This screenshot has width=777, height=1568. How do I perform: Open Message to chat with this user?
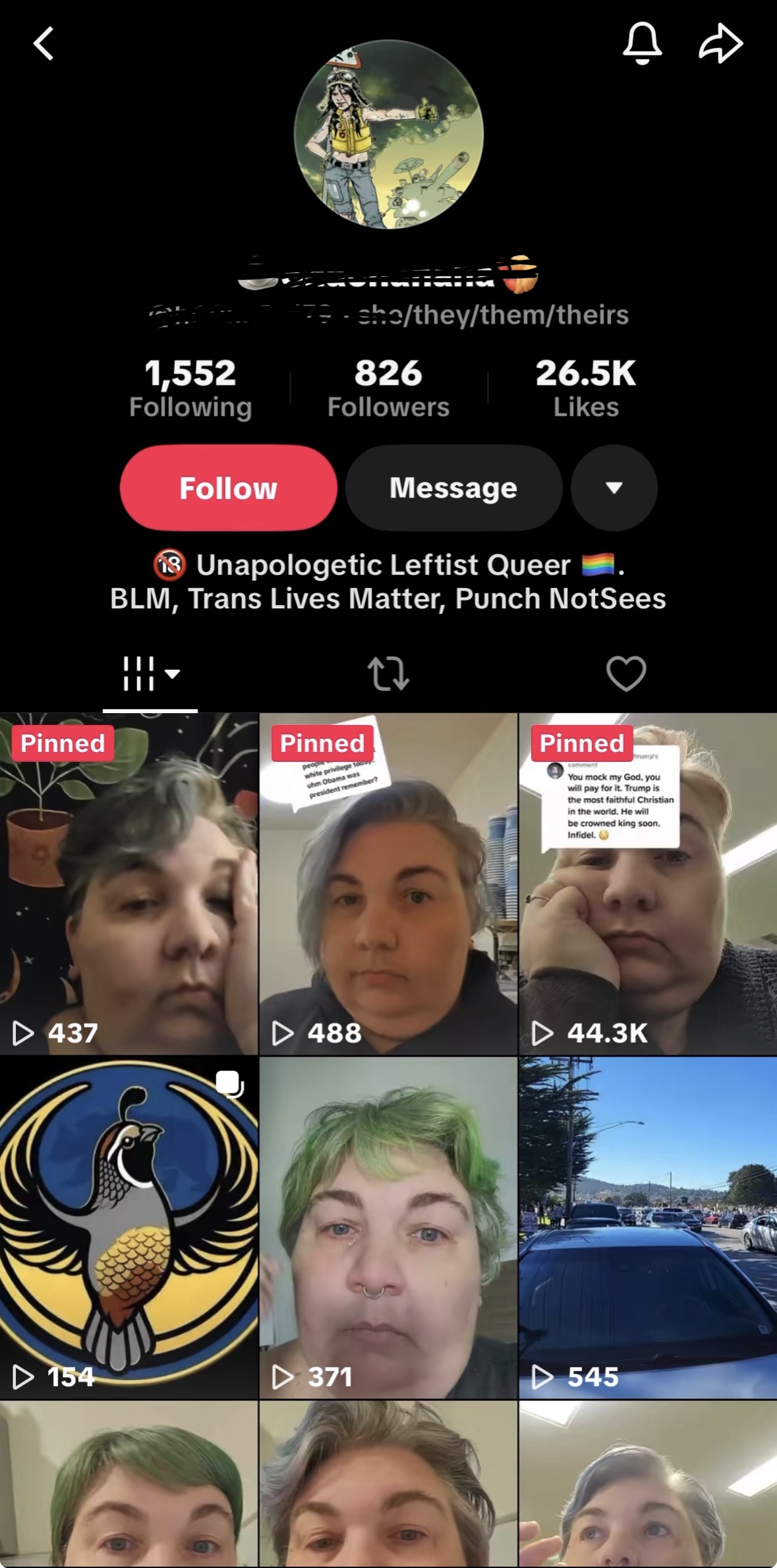click(453, 488)
